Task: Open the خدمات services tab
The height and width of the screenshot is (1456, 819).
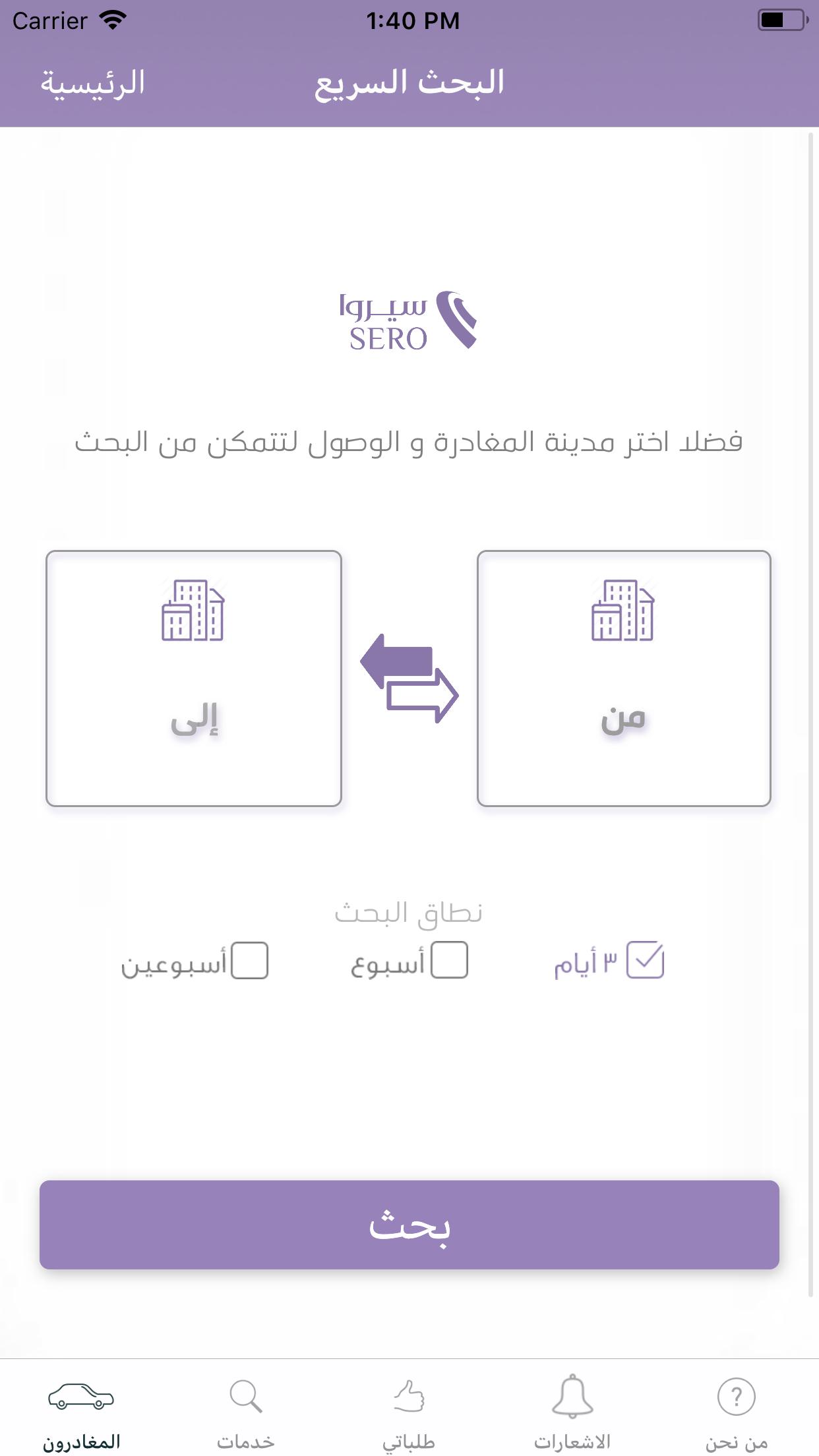Action: (x=245, y=1411)
